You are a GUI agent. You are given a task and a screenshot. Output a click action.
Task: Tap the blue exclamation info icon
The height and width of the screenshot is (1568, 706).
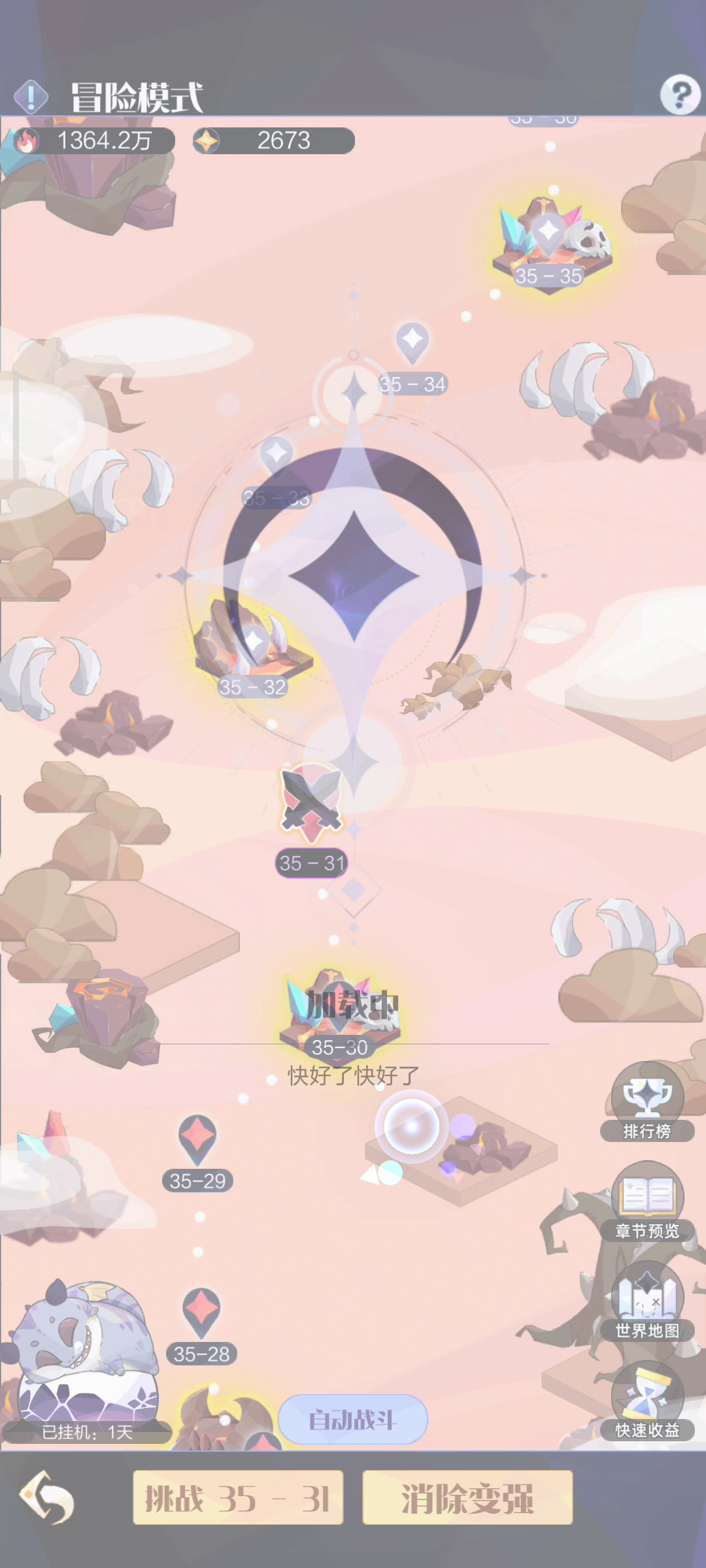(31, 97)
